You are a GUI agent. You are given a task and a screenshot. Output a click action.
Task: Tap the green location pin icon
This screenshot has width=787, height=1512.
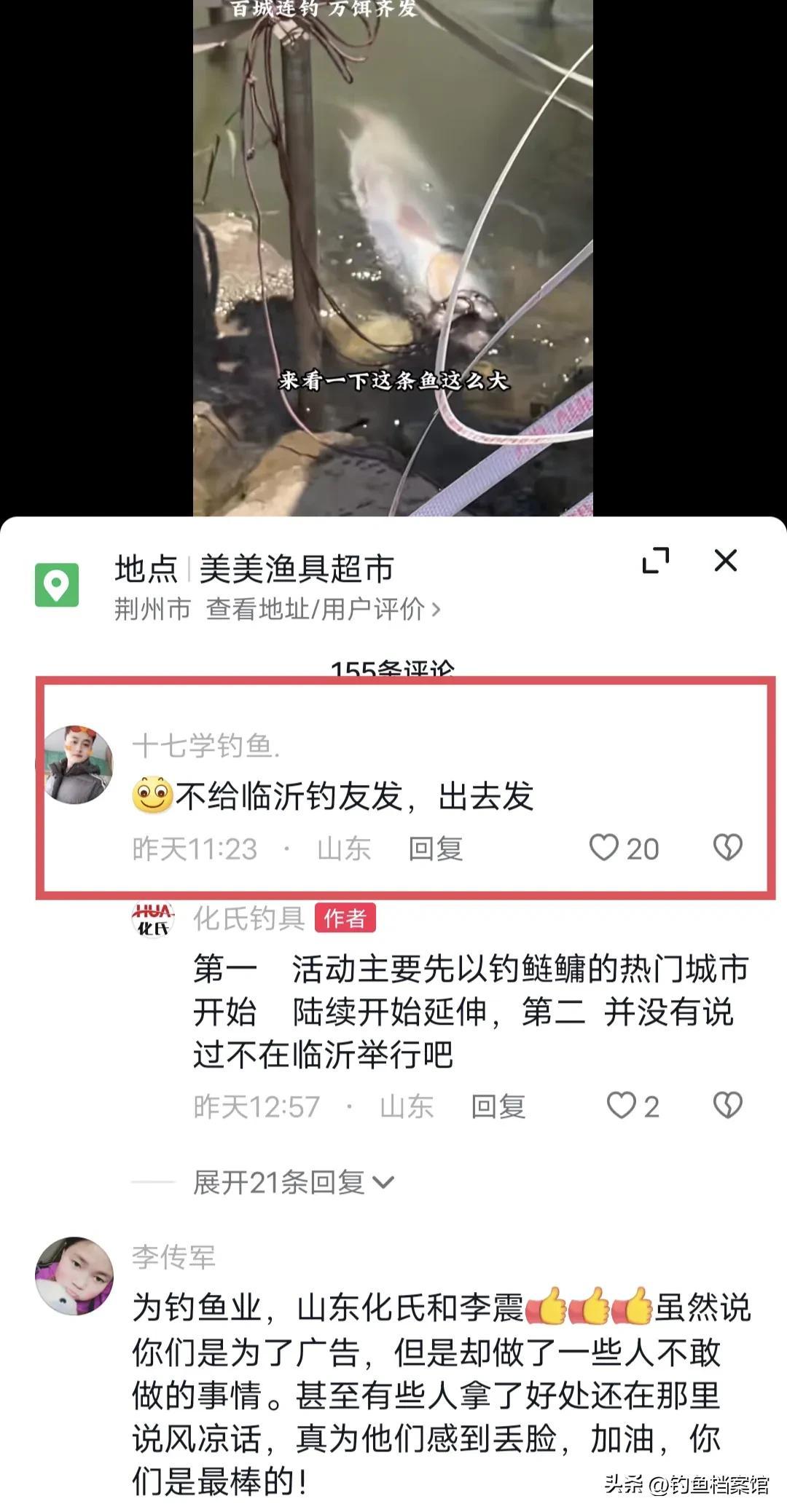57,585
